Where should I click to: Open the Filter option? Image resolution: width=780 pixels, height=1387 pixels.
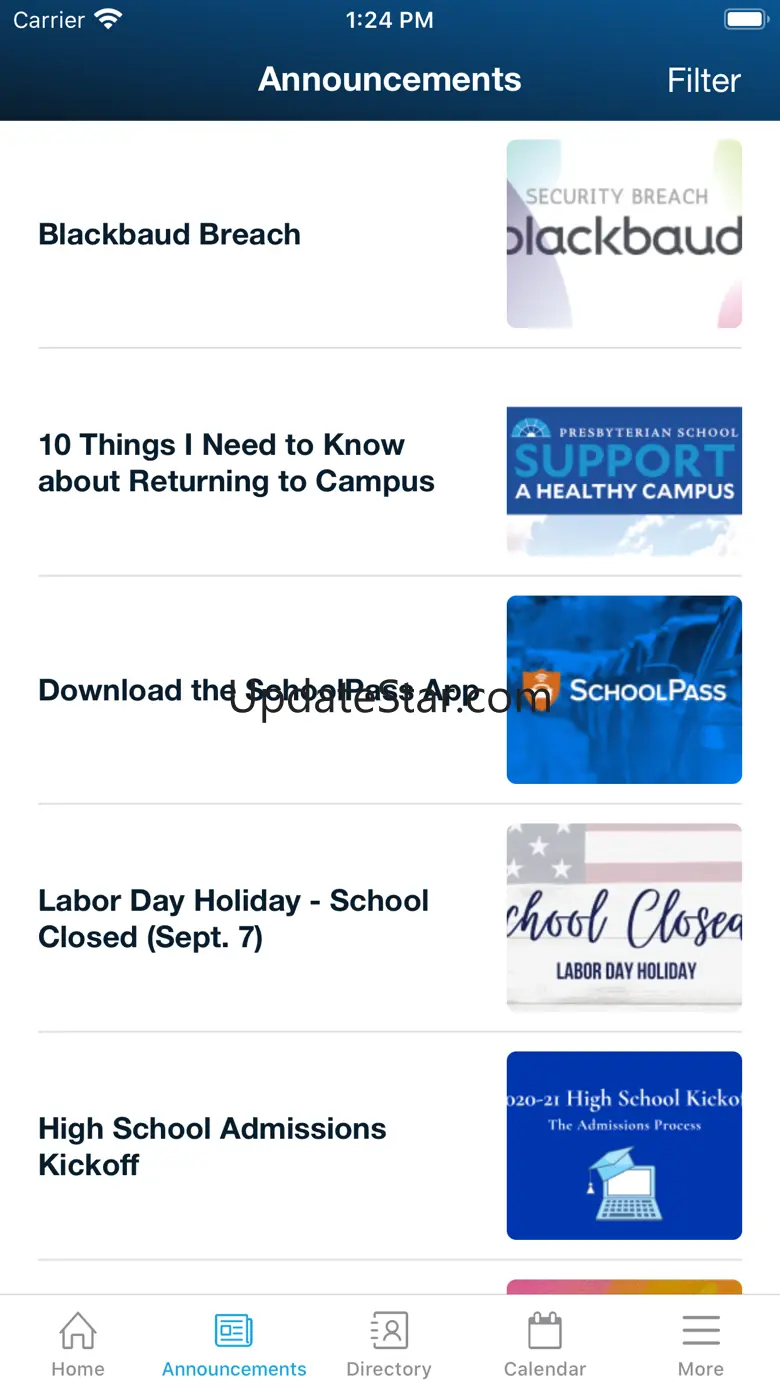coord(703,80)
